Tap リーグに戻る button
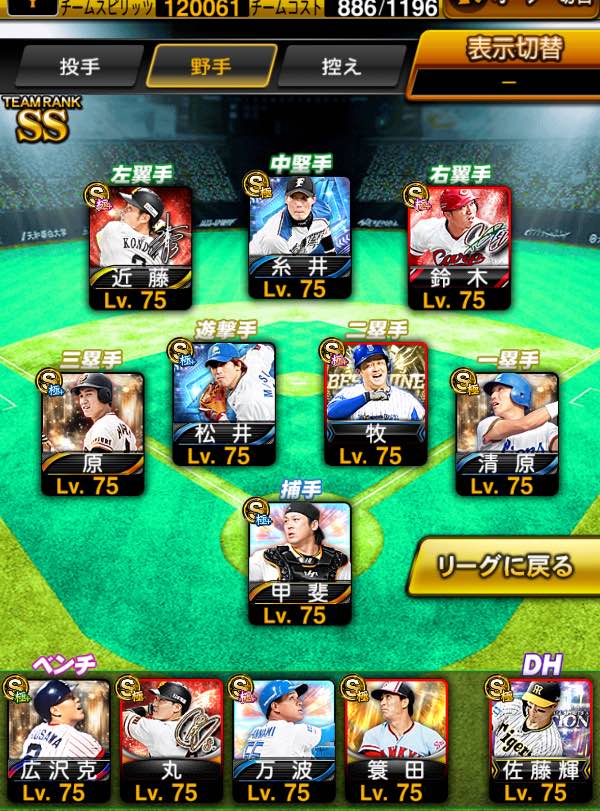This screenshot has width=600, height=811. [505, 566]
